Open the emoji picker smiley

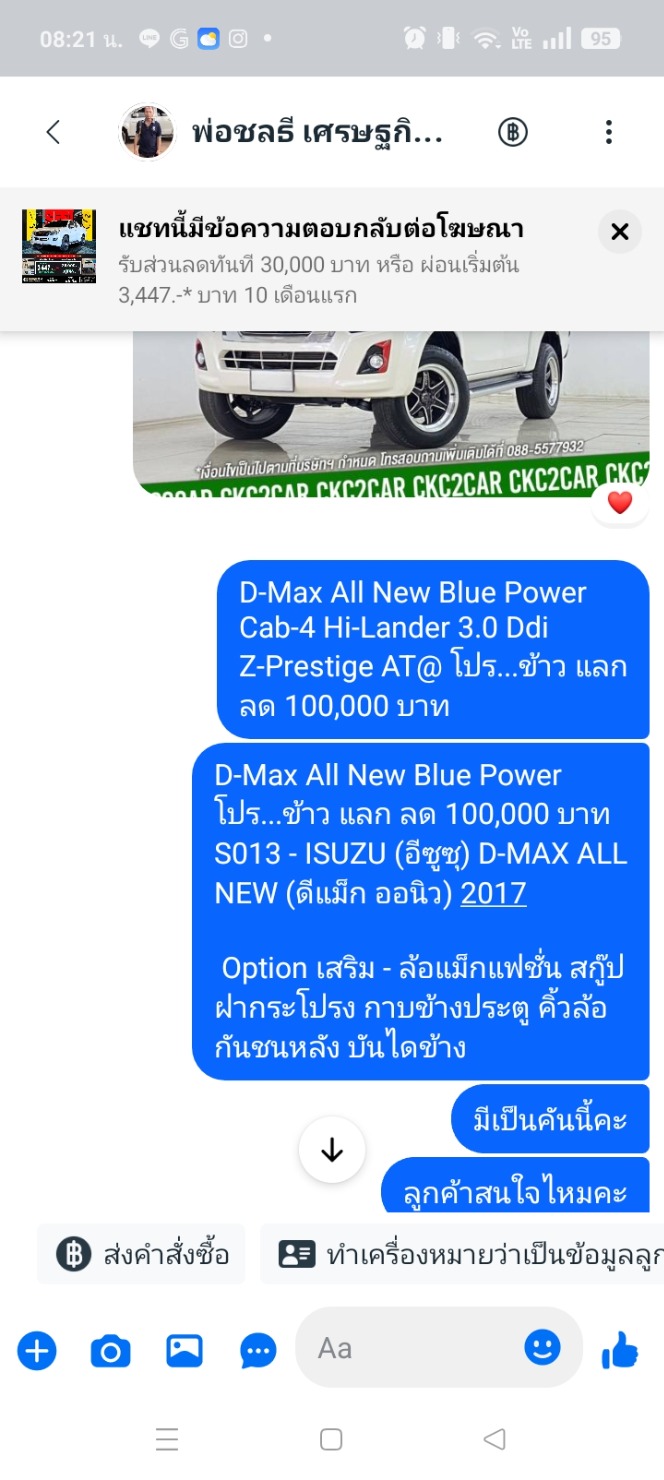(543, 1347)
